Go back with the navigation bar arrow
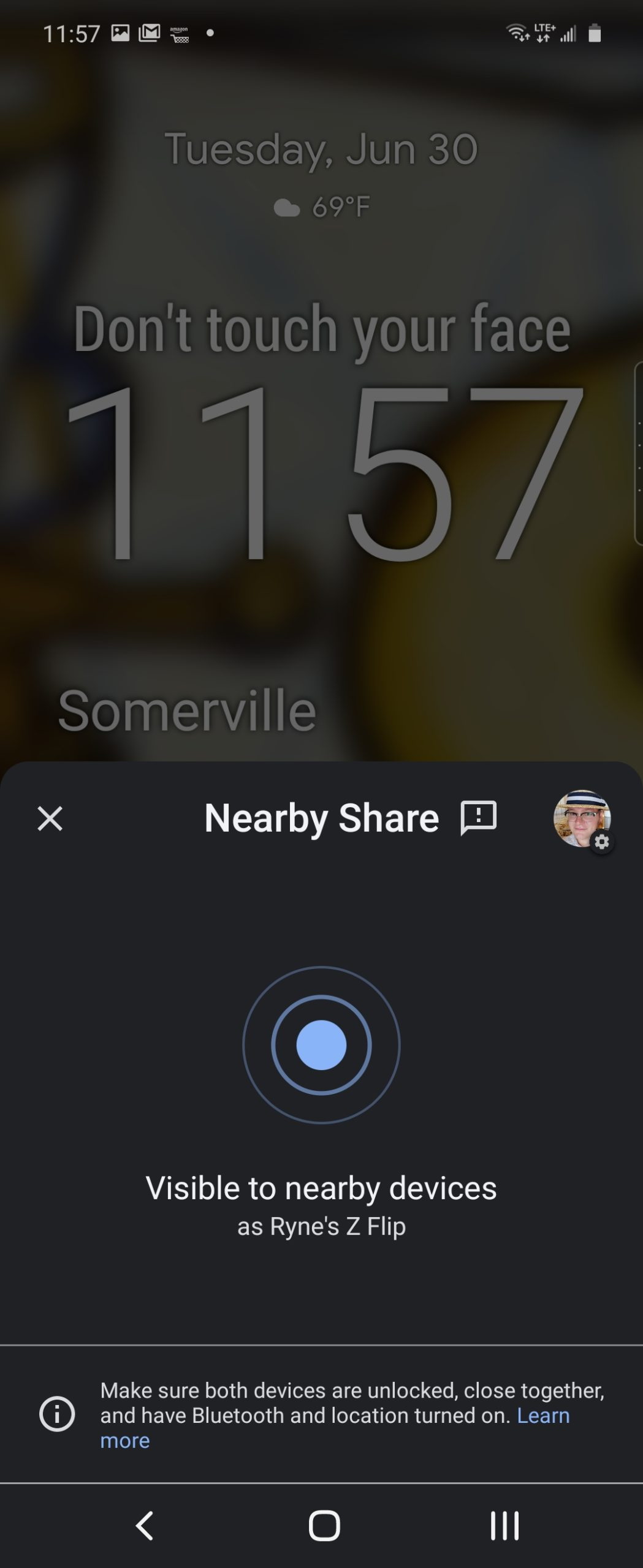The height and width of the screenshot is (1568, 643). (144, 1525)
